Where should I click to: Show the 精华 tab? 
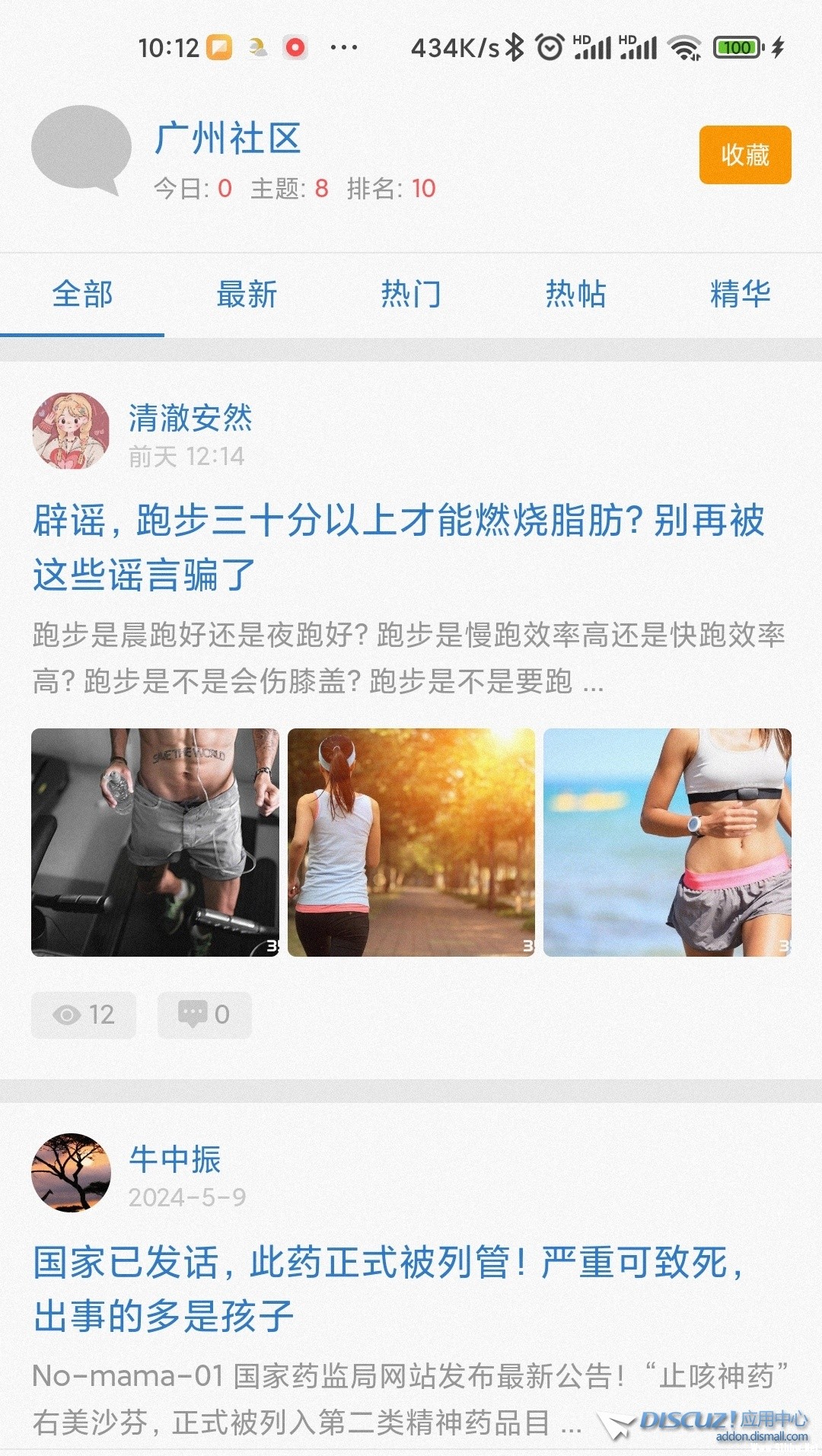point(740,295)
